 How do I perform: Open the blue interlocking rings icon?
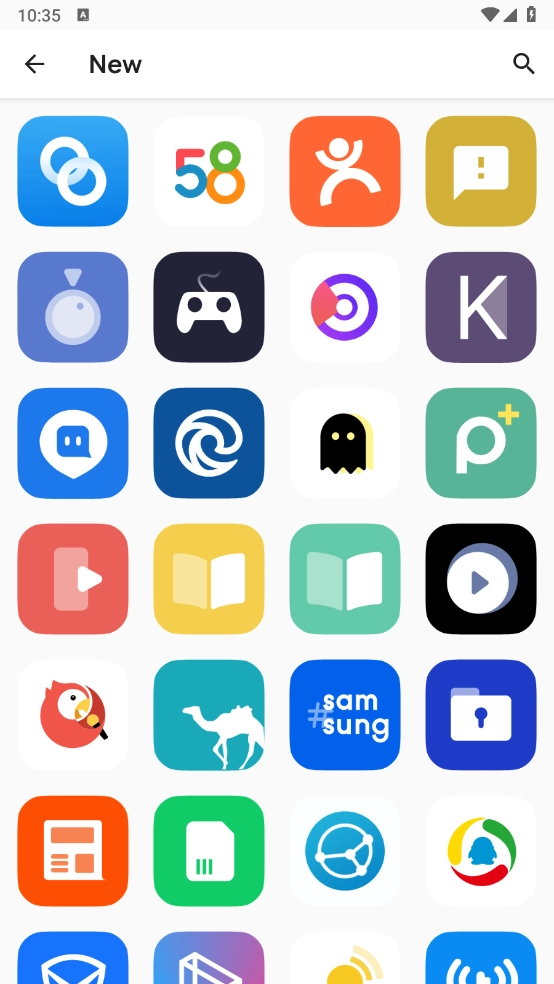[73, 171]
